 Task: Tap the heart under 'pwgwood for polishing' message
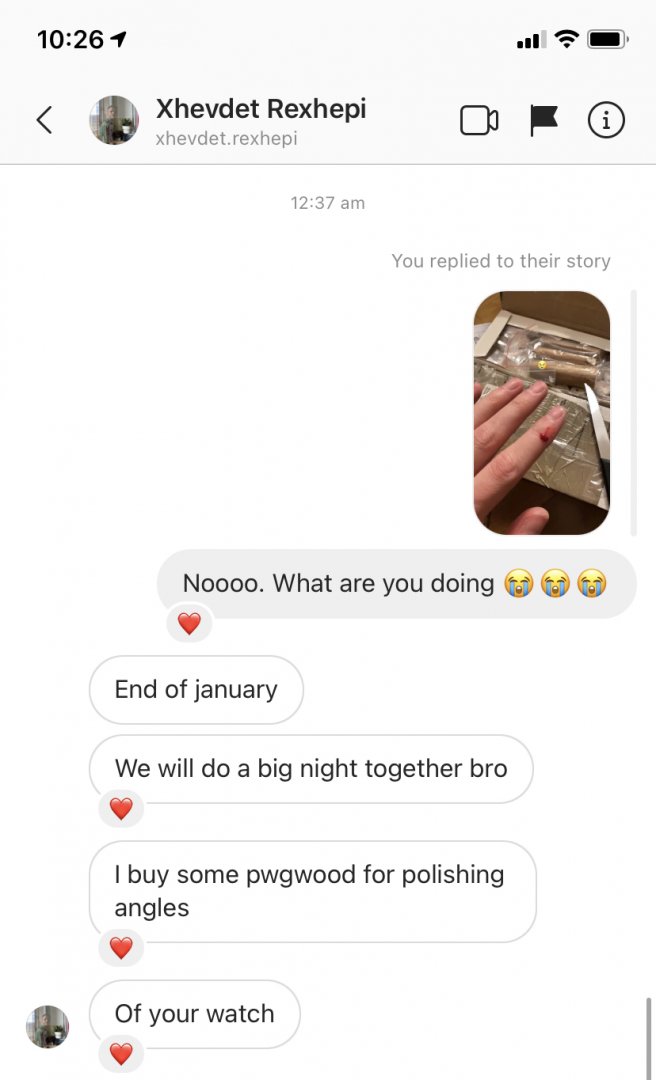coord(121,947)
